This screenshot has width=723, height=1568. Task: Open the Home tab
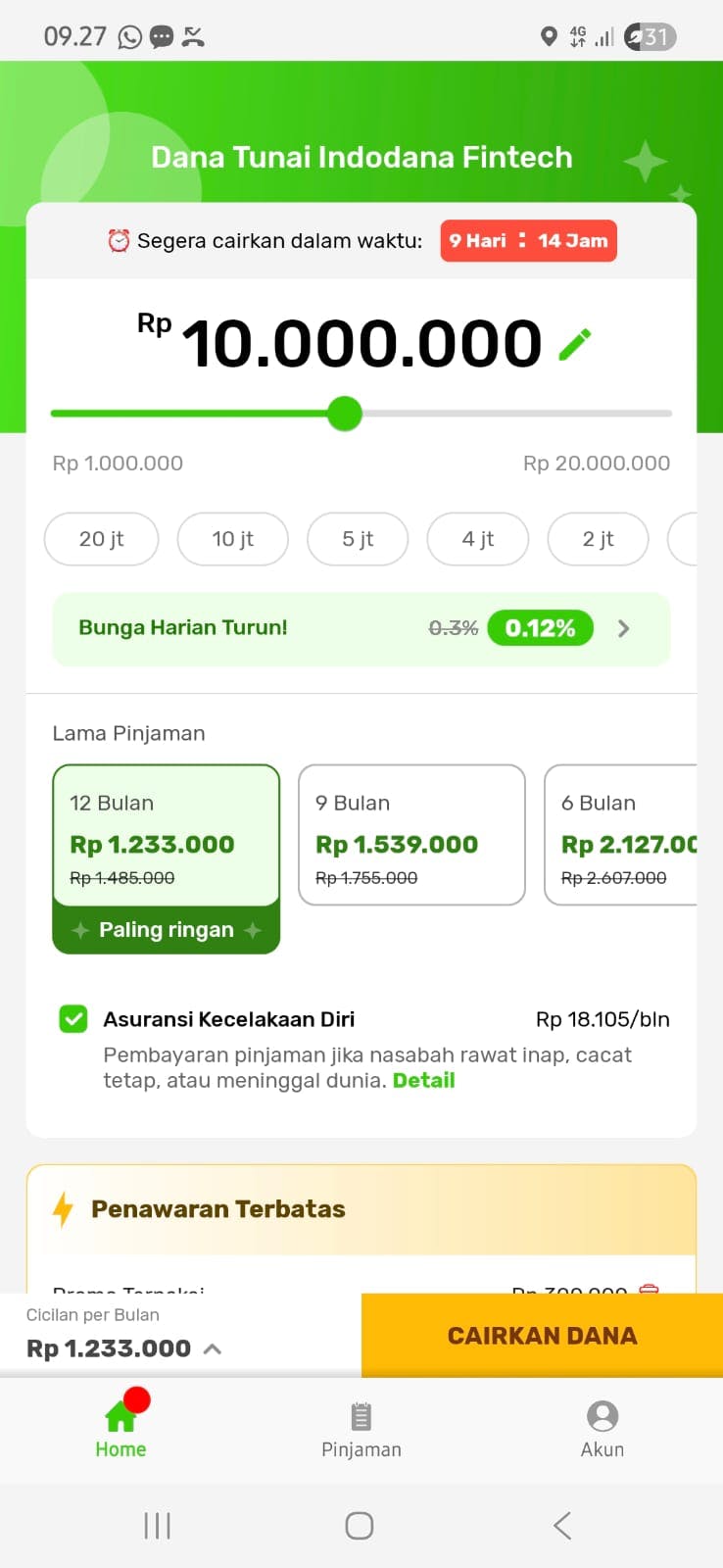point(120,1430)
